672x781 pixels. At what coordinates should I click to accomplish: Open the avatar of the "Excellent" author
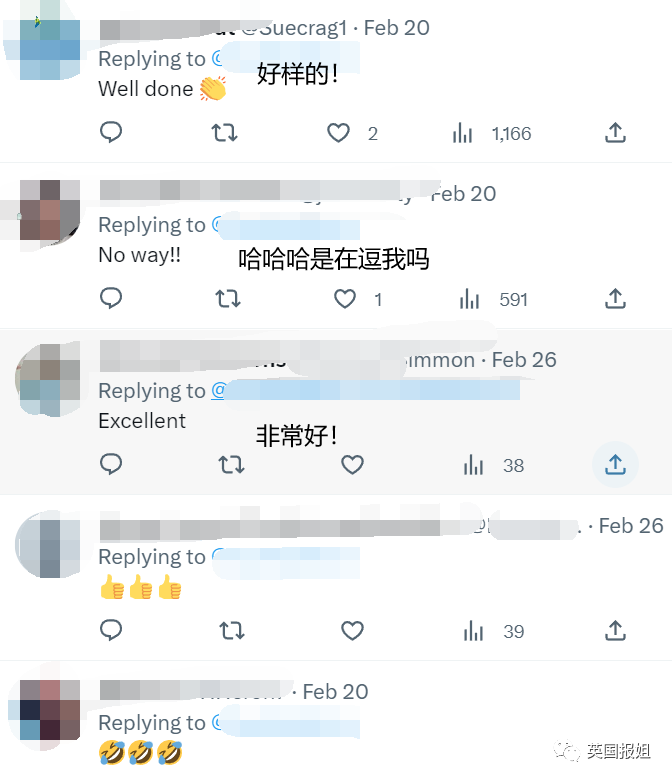(x=49, y=378)
